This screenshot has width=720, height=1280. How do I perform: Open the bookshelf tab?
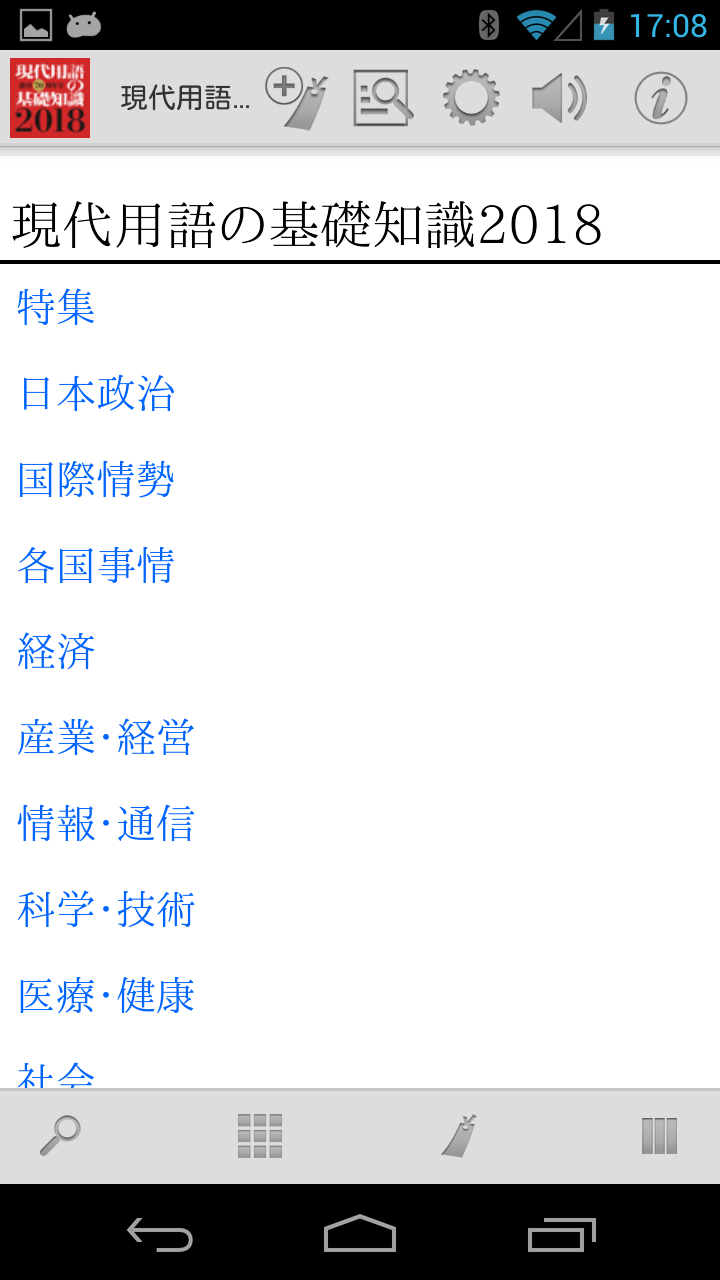tap(659, 1136)
